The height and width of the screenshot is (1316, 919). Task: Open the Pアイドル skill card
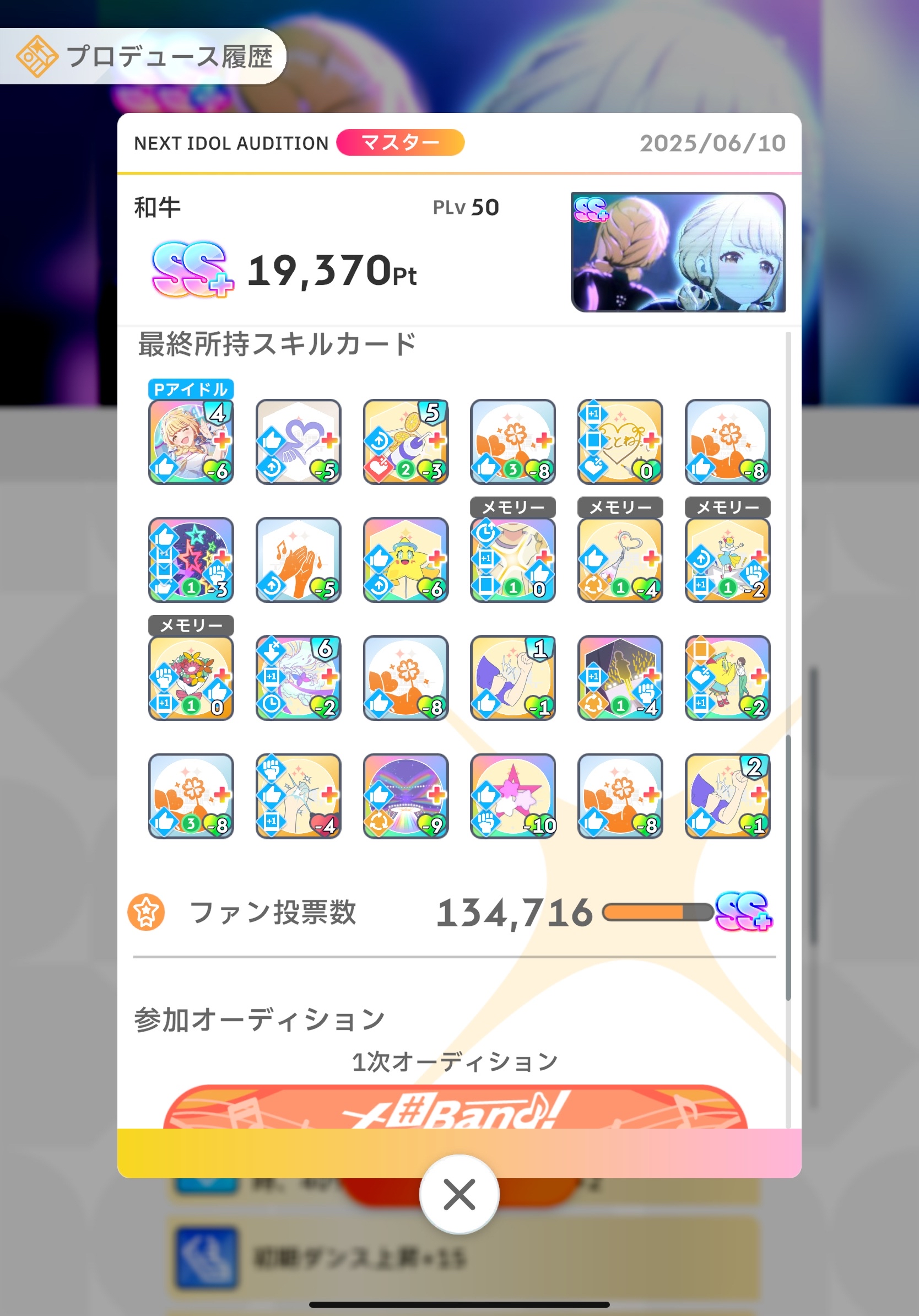[x=191, y=441]
